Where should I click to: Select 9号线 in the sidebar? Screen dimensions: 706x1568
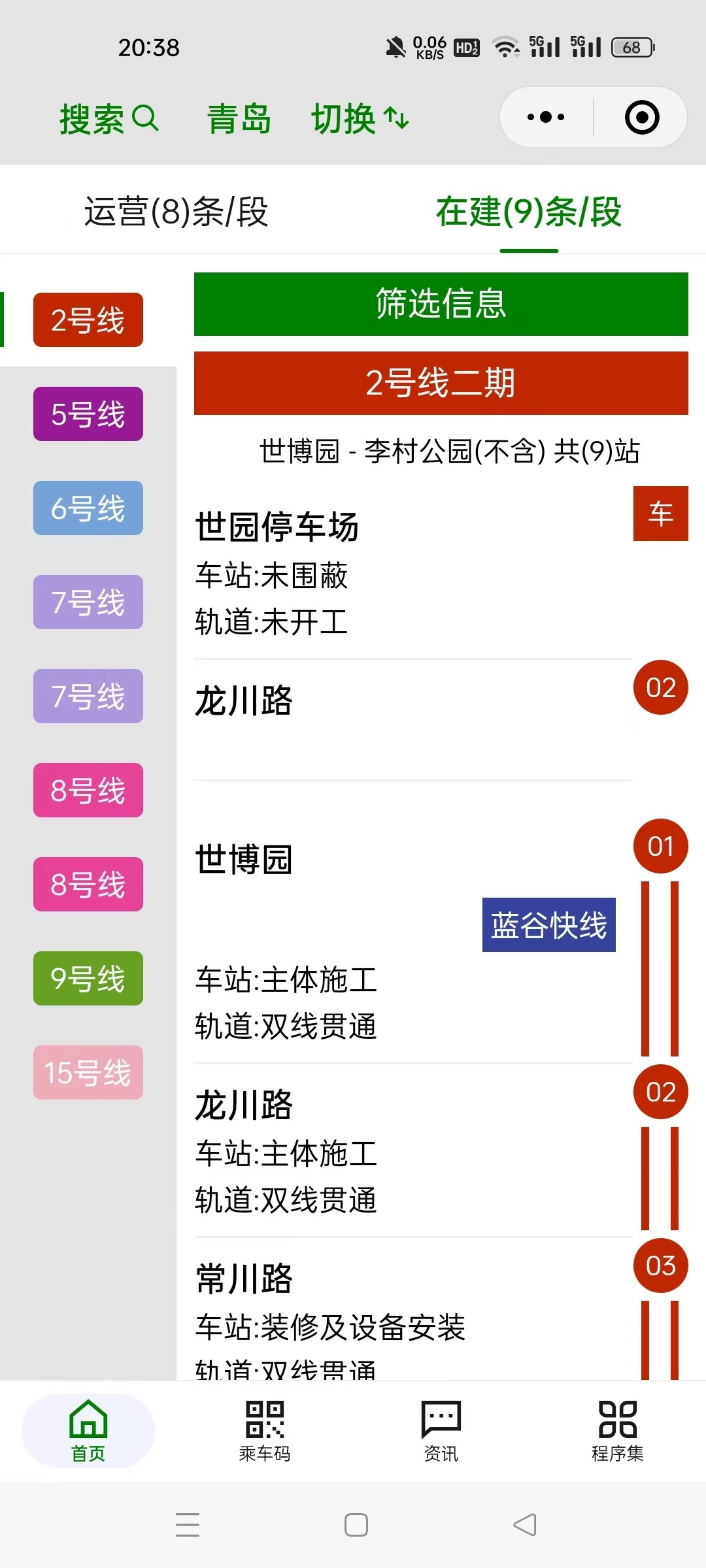tap(88, 979)
